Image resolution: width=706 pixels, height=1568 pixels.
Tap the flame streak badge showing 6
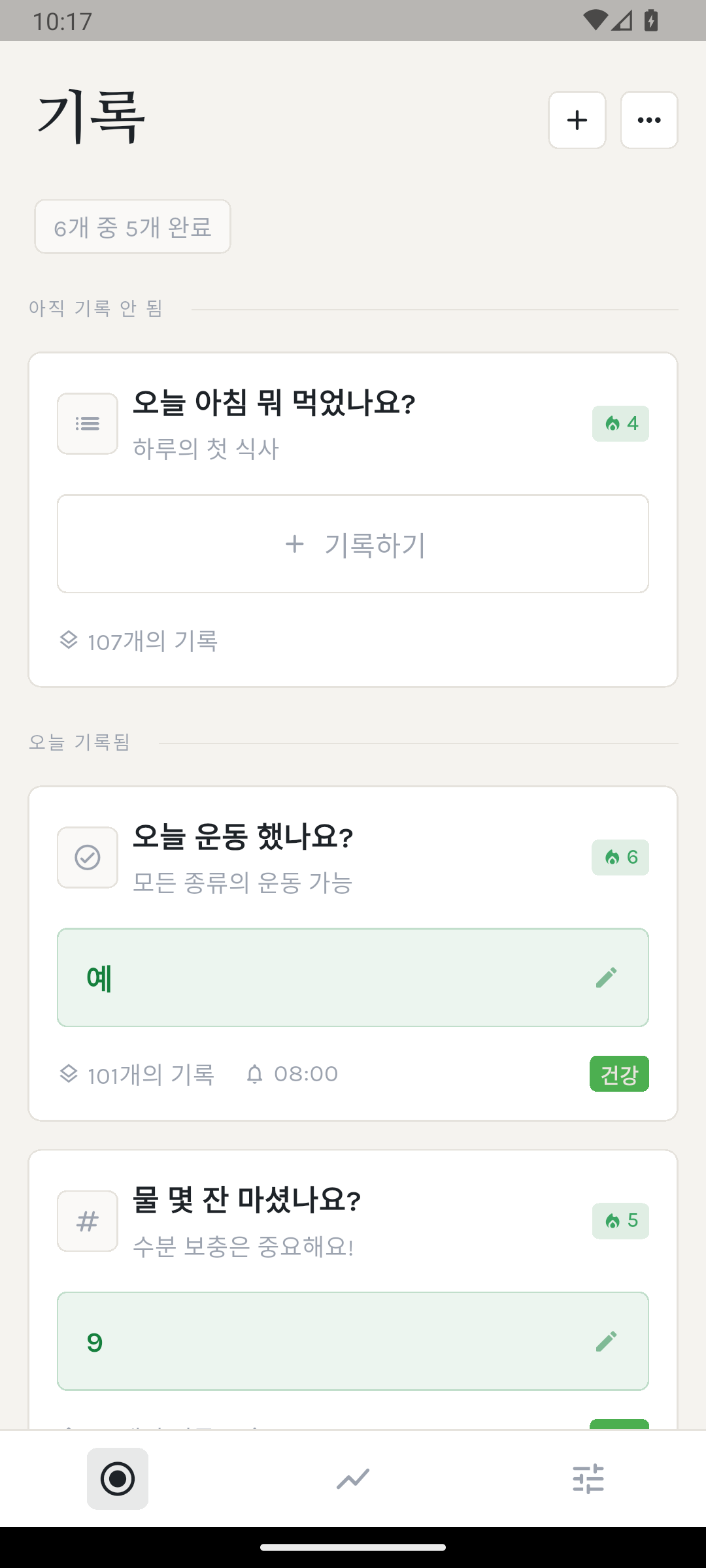(x=620, y=858)
